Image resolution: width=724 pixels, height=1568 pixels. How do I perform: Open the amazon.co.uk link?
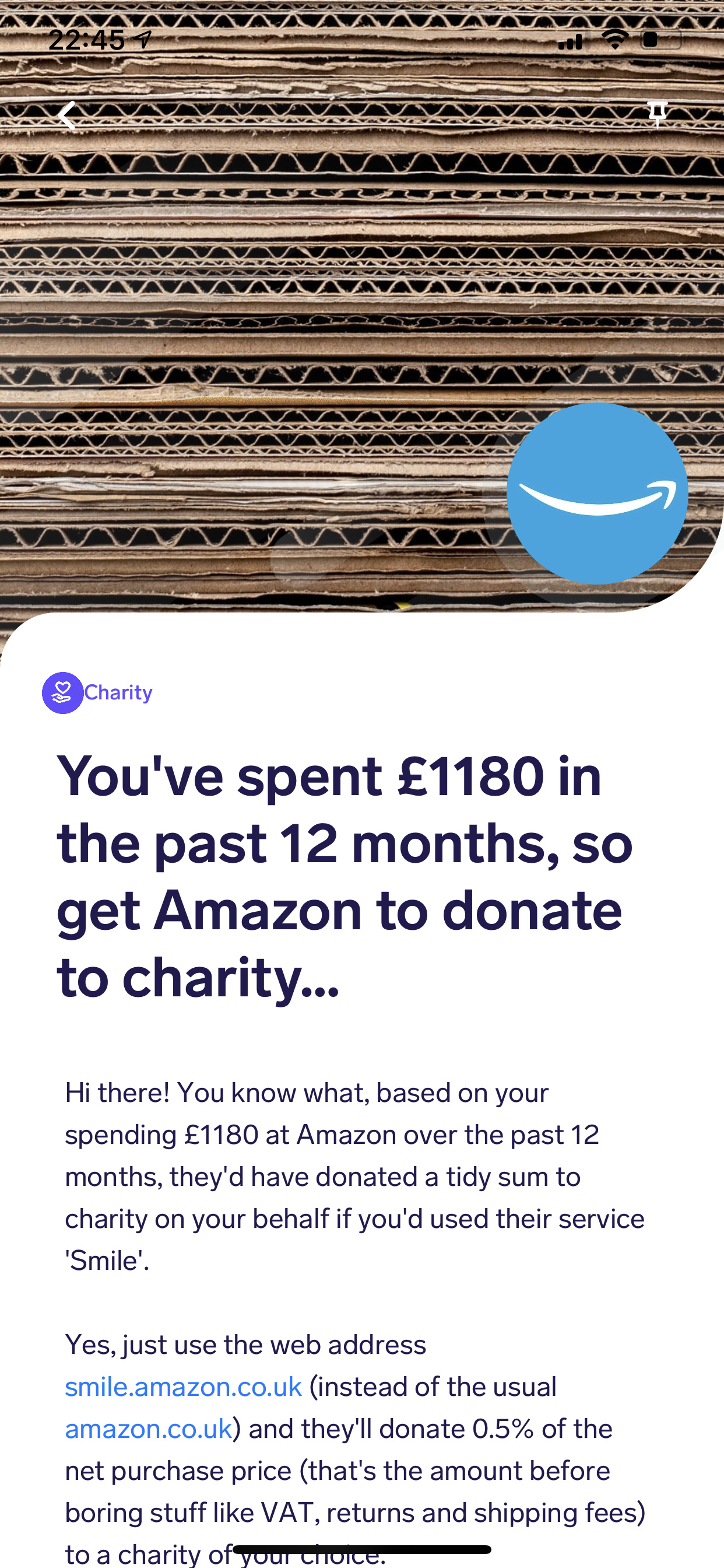149,1428
